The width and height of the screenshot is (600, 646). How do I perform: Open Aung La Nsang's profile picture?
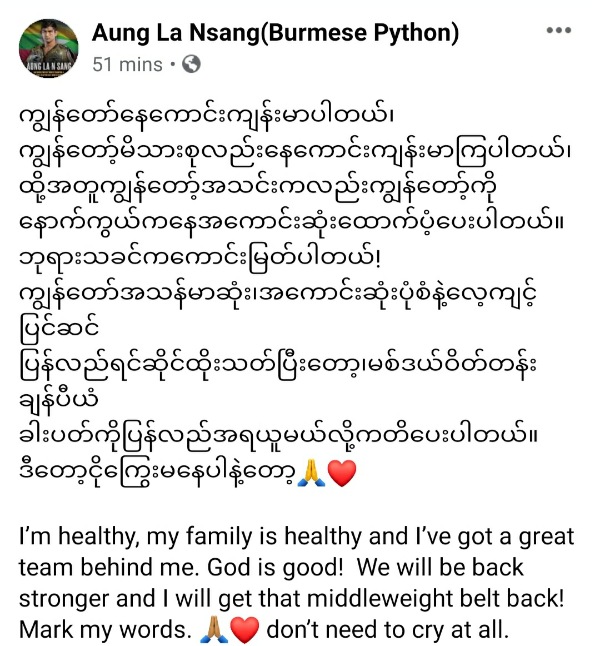point(49,47)
